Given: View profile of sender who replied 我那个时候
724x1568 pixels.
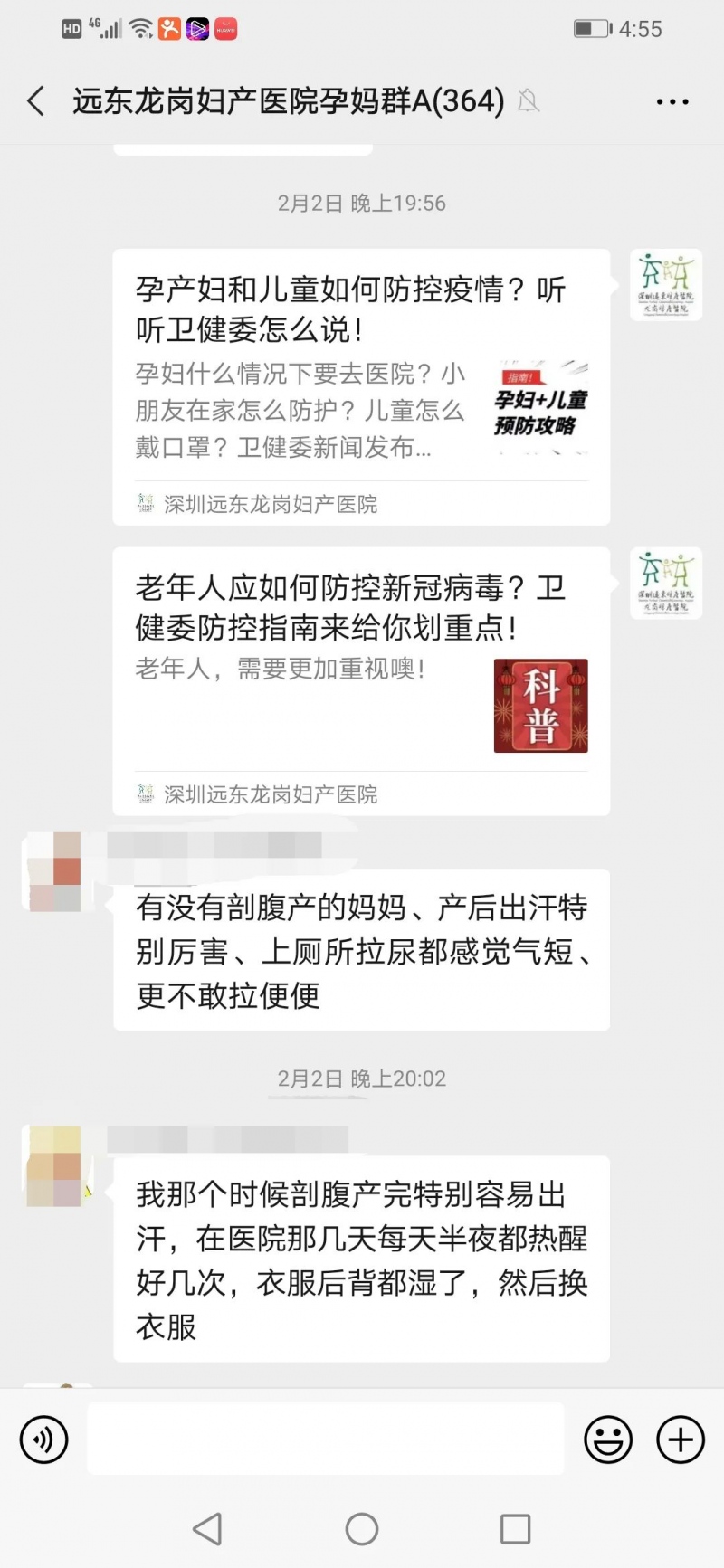Looking at the screenshot, I should 54,1165.
